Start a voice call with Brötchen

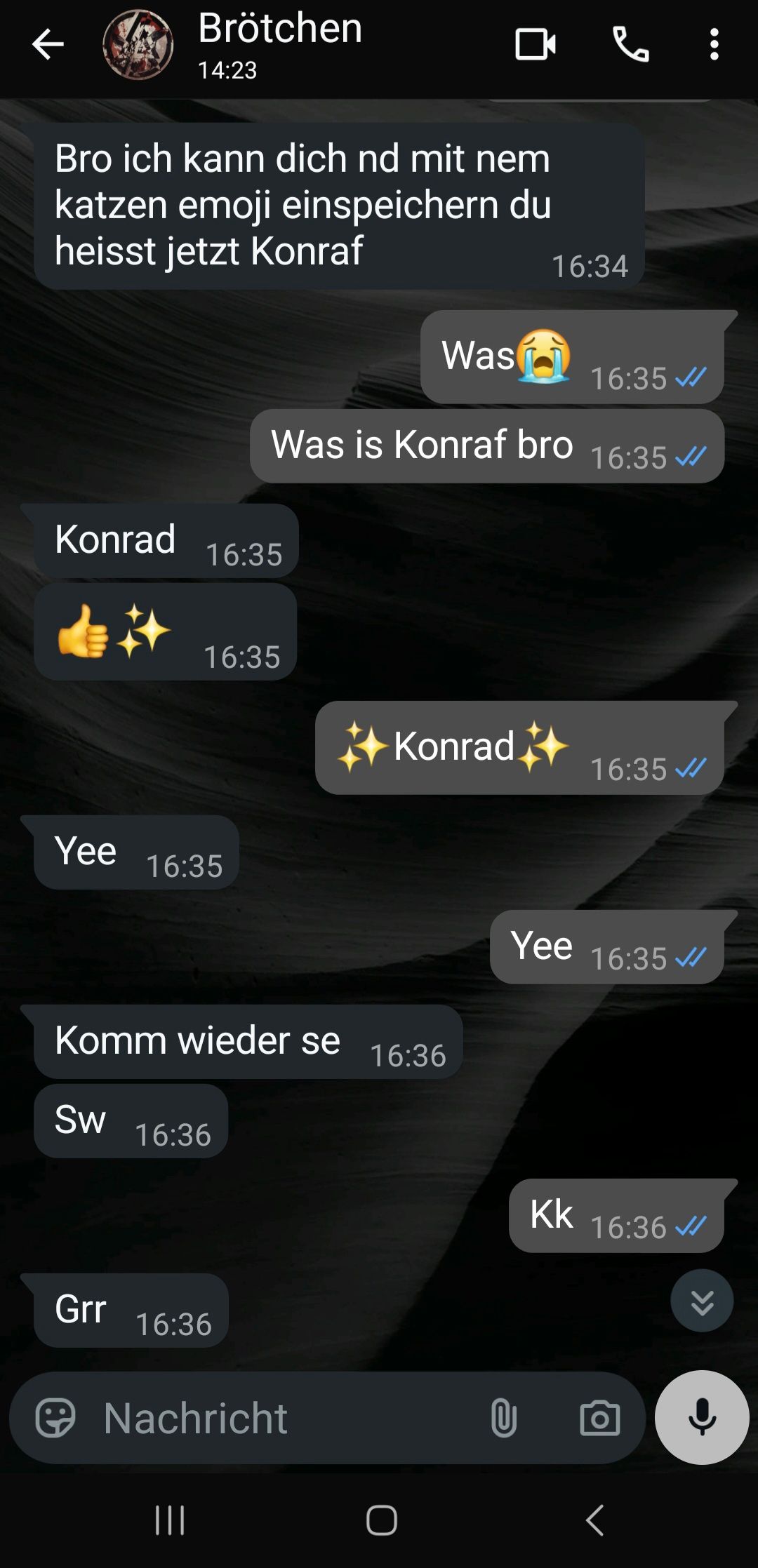pos(630,45)
